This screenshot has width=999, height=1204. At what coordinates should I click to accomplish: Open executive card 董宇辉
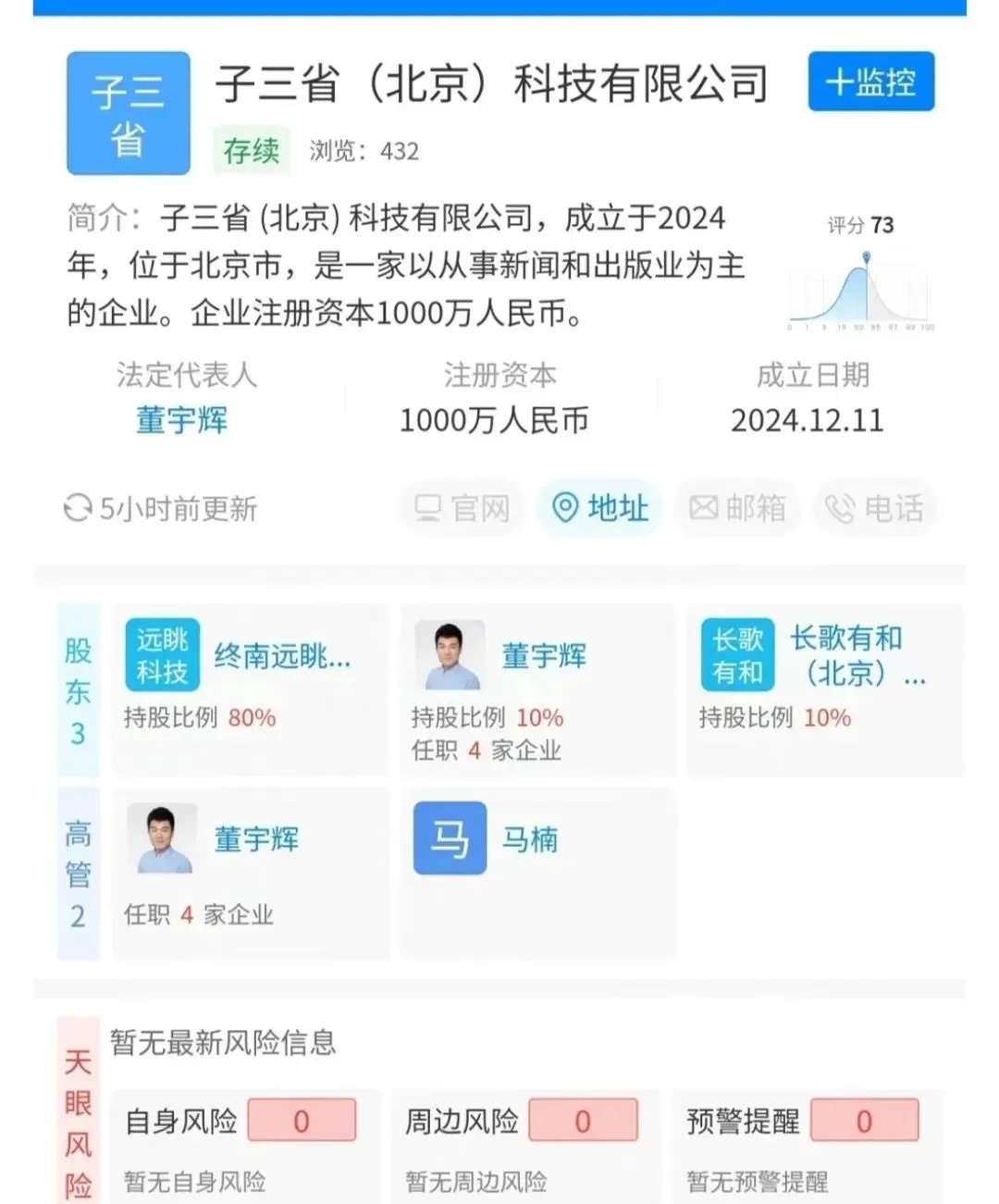click(250, 873)
